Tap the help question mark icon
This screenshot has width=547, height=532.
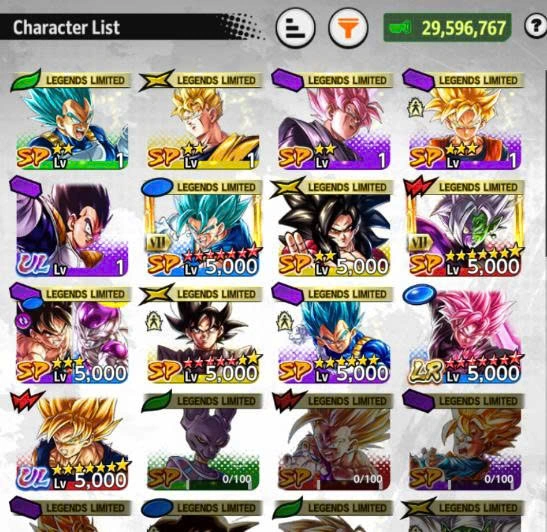535,26
